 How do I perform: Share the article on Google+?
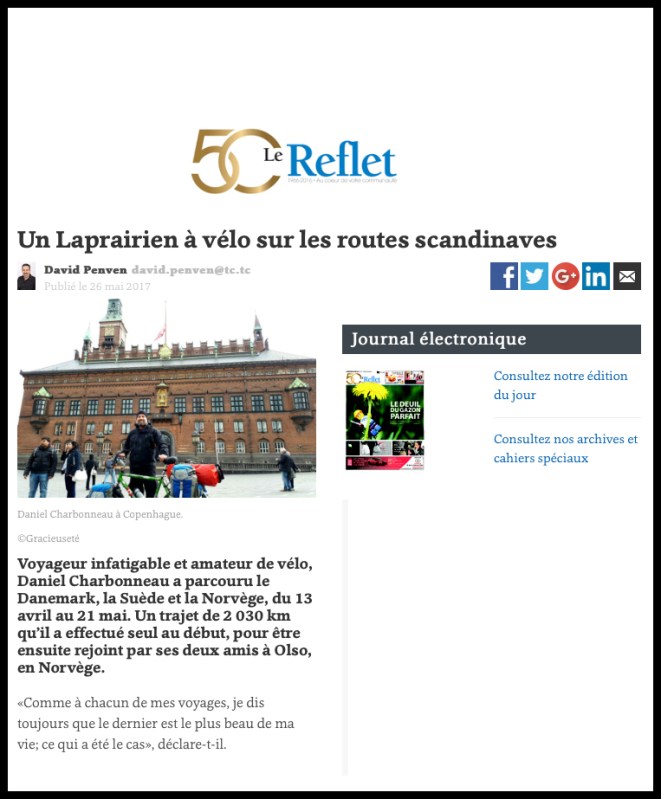coord(565,276)
